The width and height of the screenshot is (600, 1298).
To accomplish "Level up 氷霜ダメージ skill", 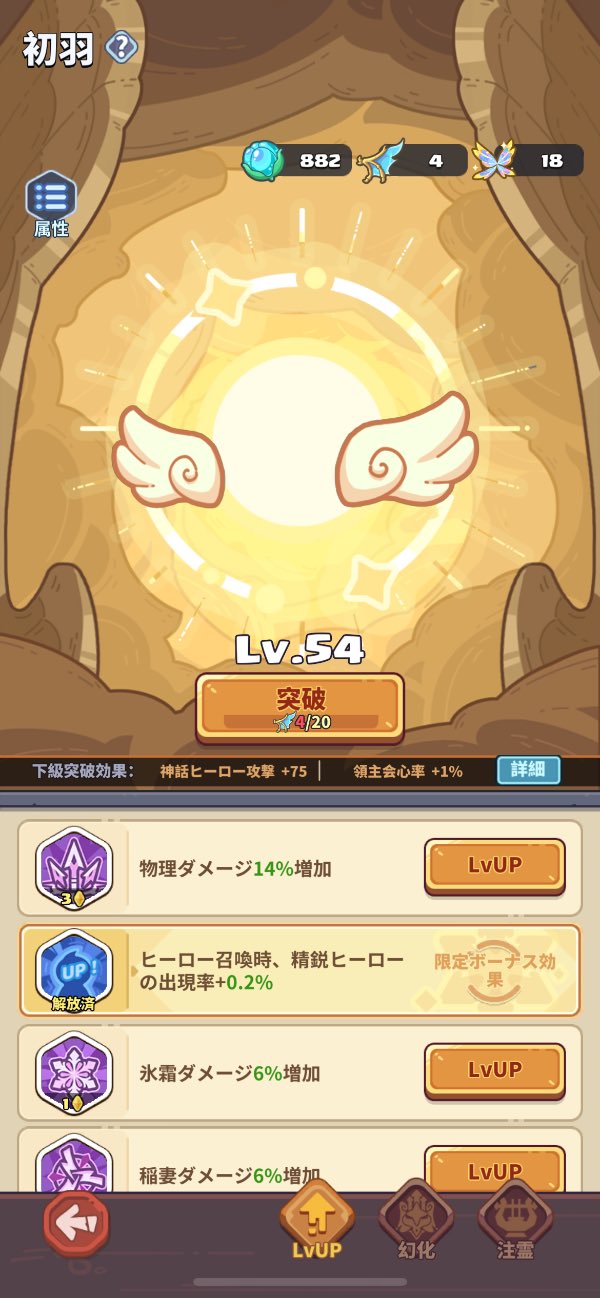I will (495, 1070).
